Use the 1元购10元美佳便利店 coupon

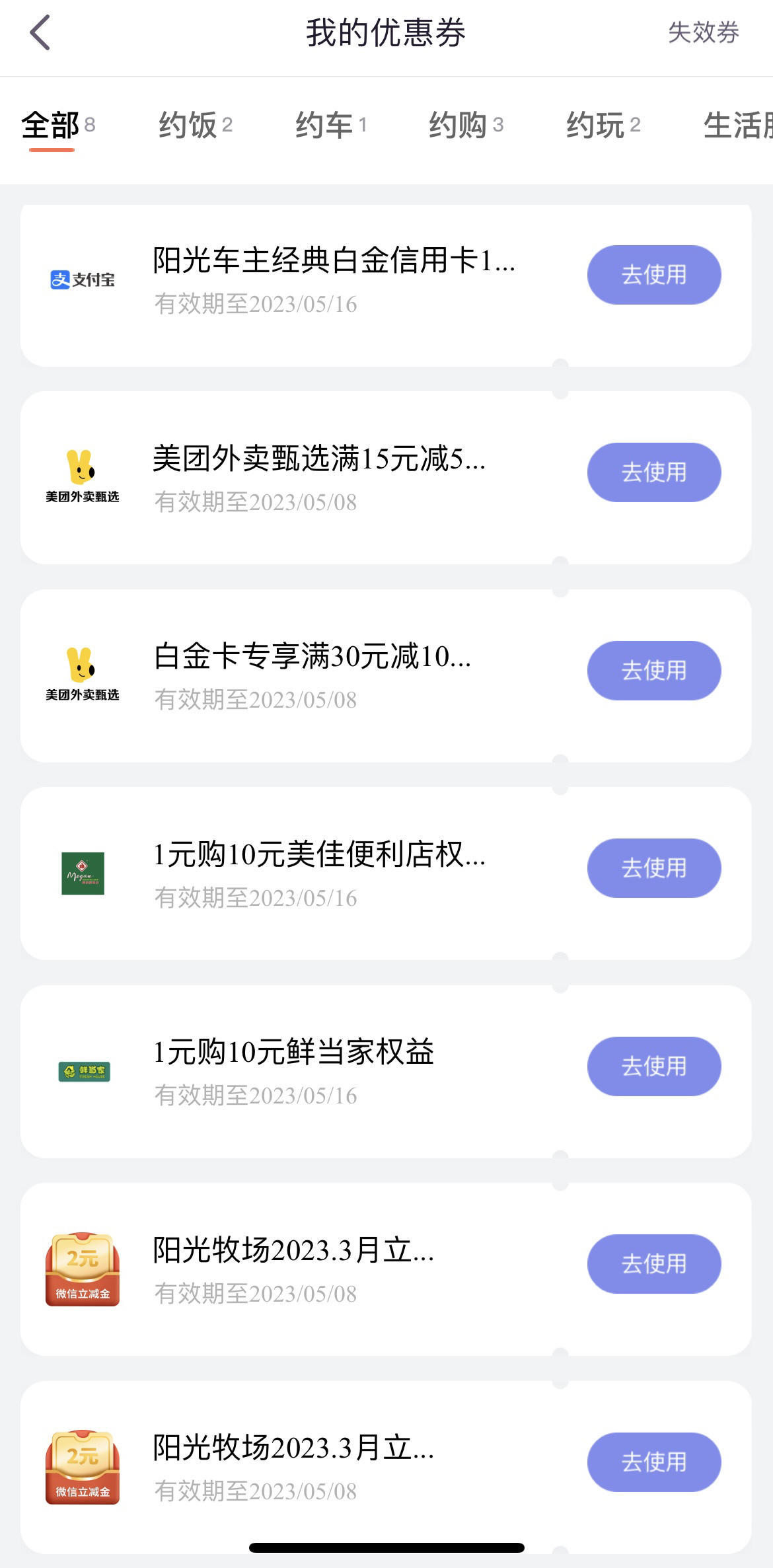[654, 868]
